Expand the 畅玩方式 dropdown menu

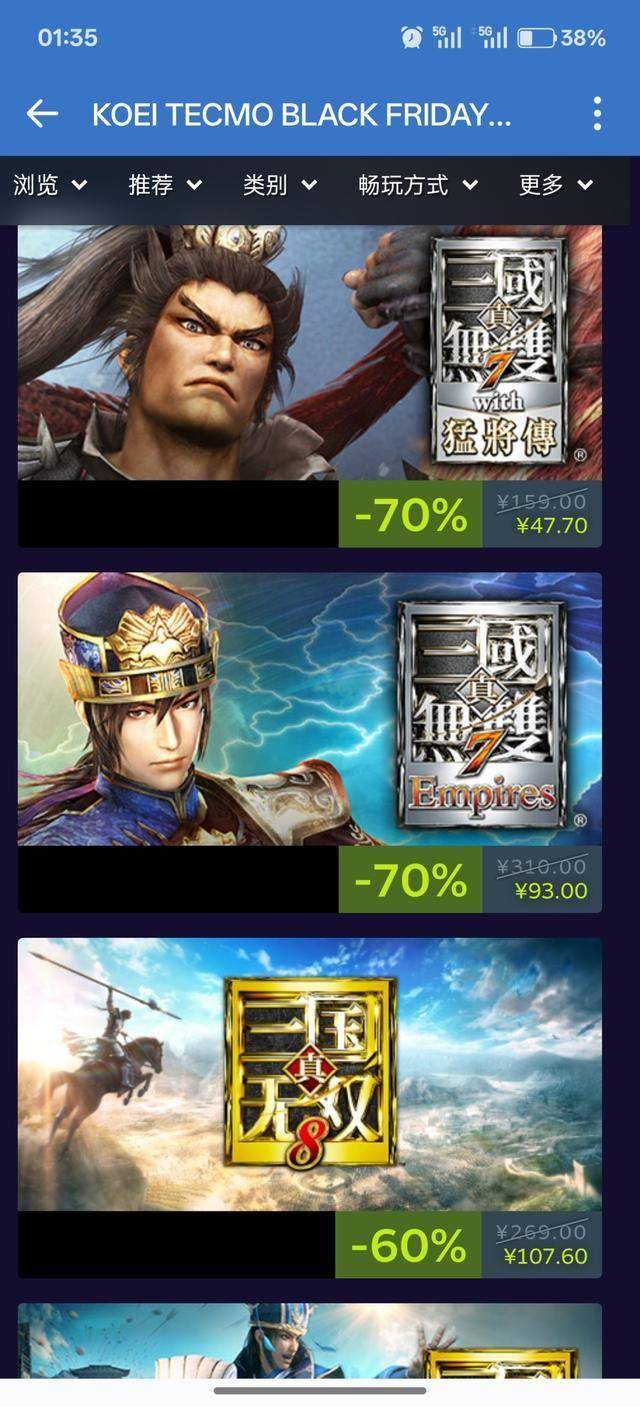418,185
